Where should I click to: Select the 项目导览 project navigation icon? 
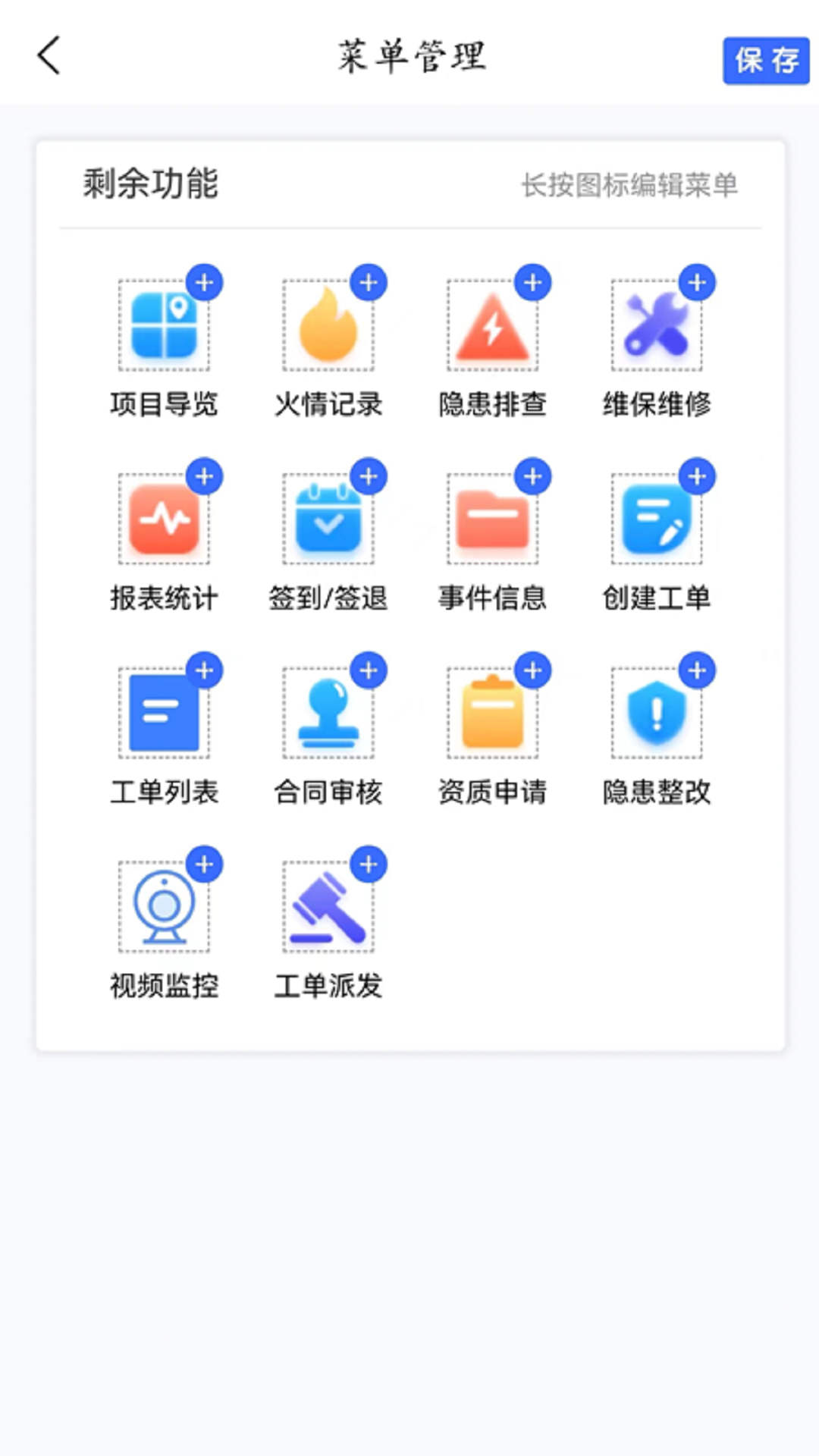[165, 325]
